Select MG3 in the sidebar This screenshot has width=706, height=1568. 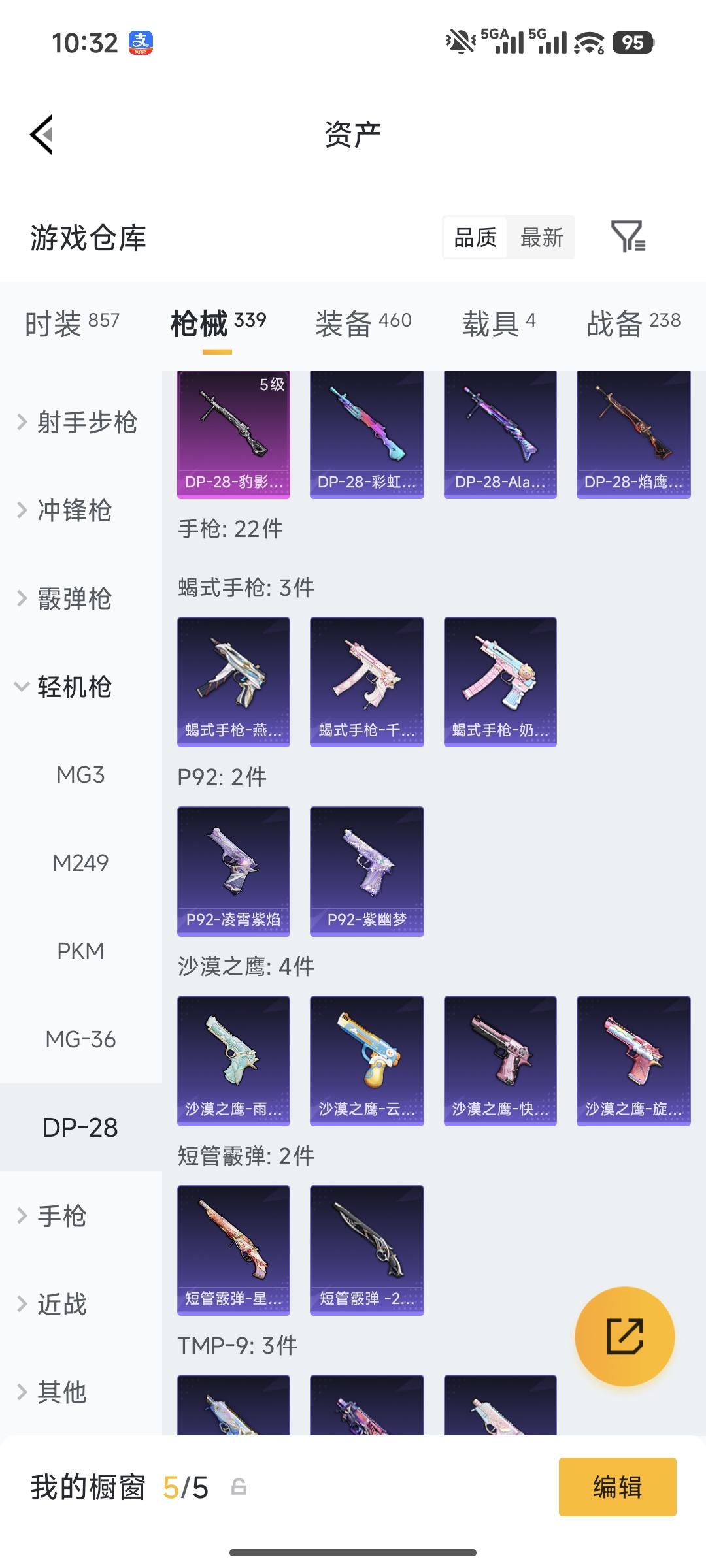click(81, 775)
